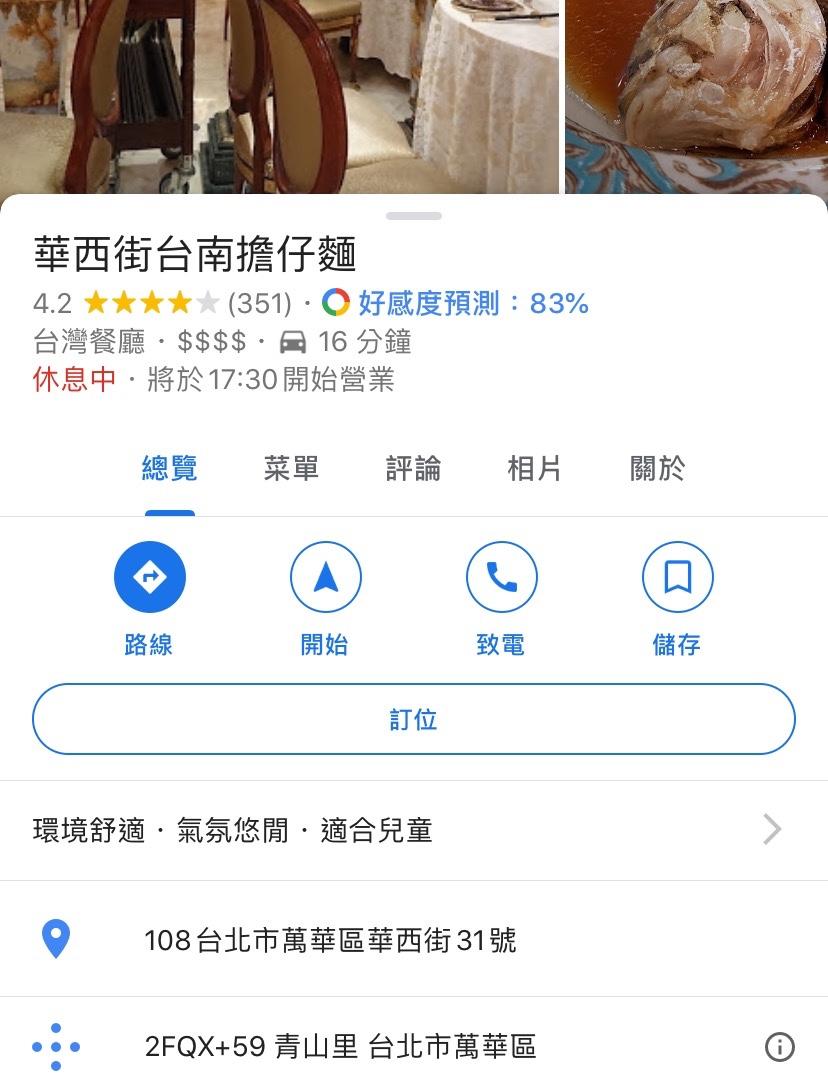Screen dimensions: 828x1076
Task: Open the restaurant interior photo
Action: click(x=280, y=95)
